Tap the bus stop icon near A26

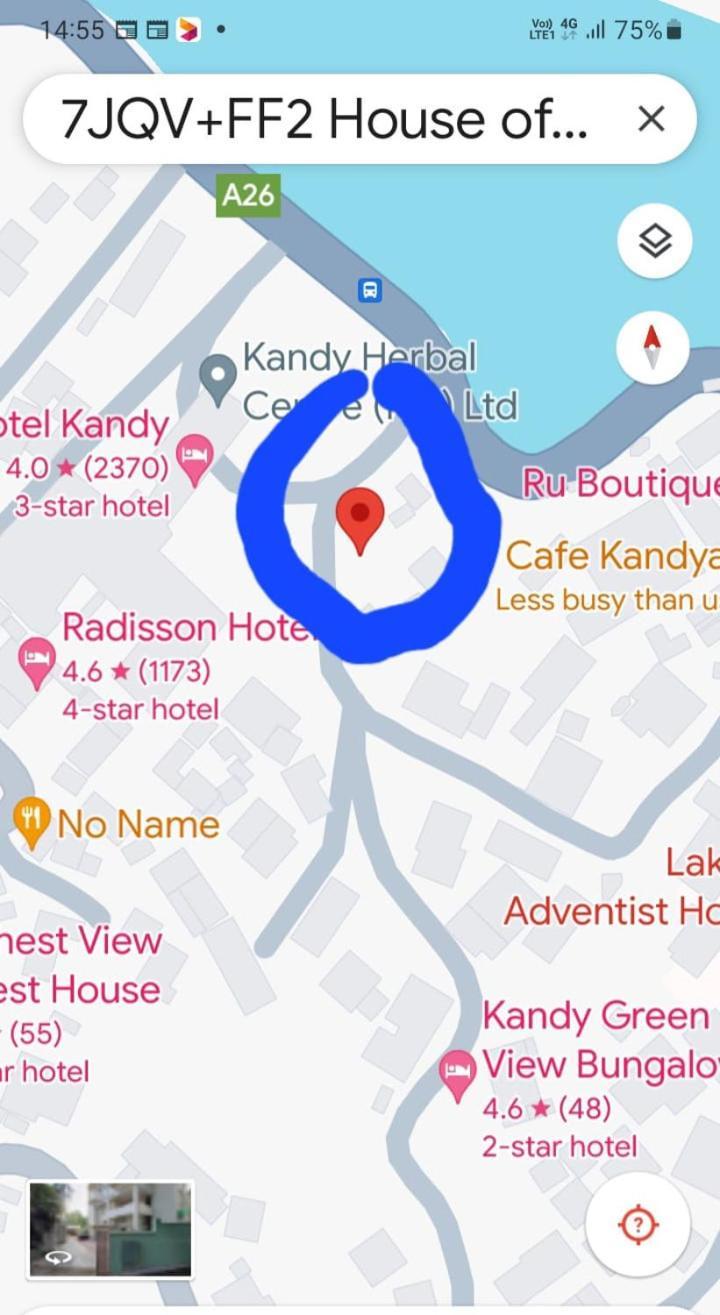[370, 290]
